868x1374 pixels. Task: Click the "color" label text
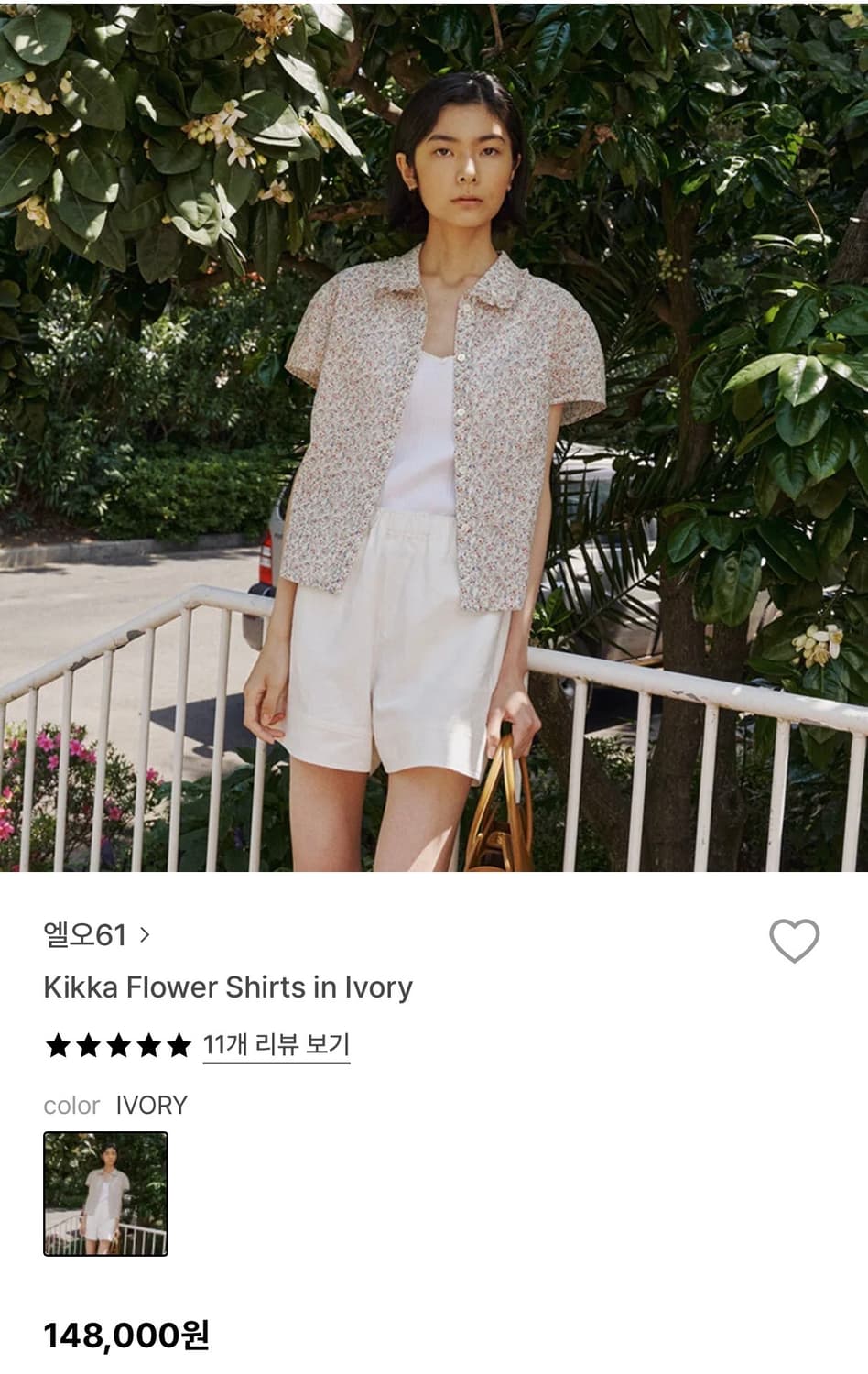pos(71,1106)
